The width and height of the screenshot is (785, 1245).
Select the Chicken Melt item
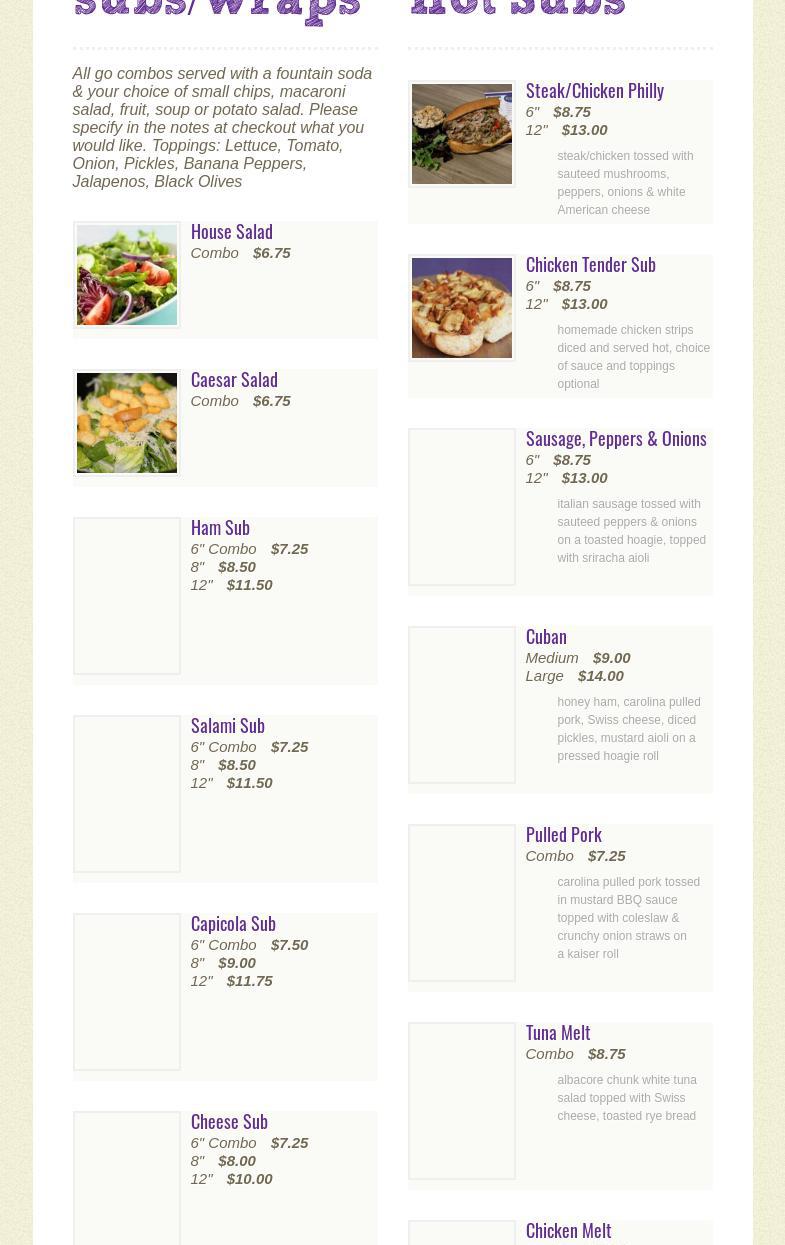click(x=568, y=1231)
